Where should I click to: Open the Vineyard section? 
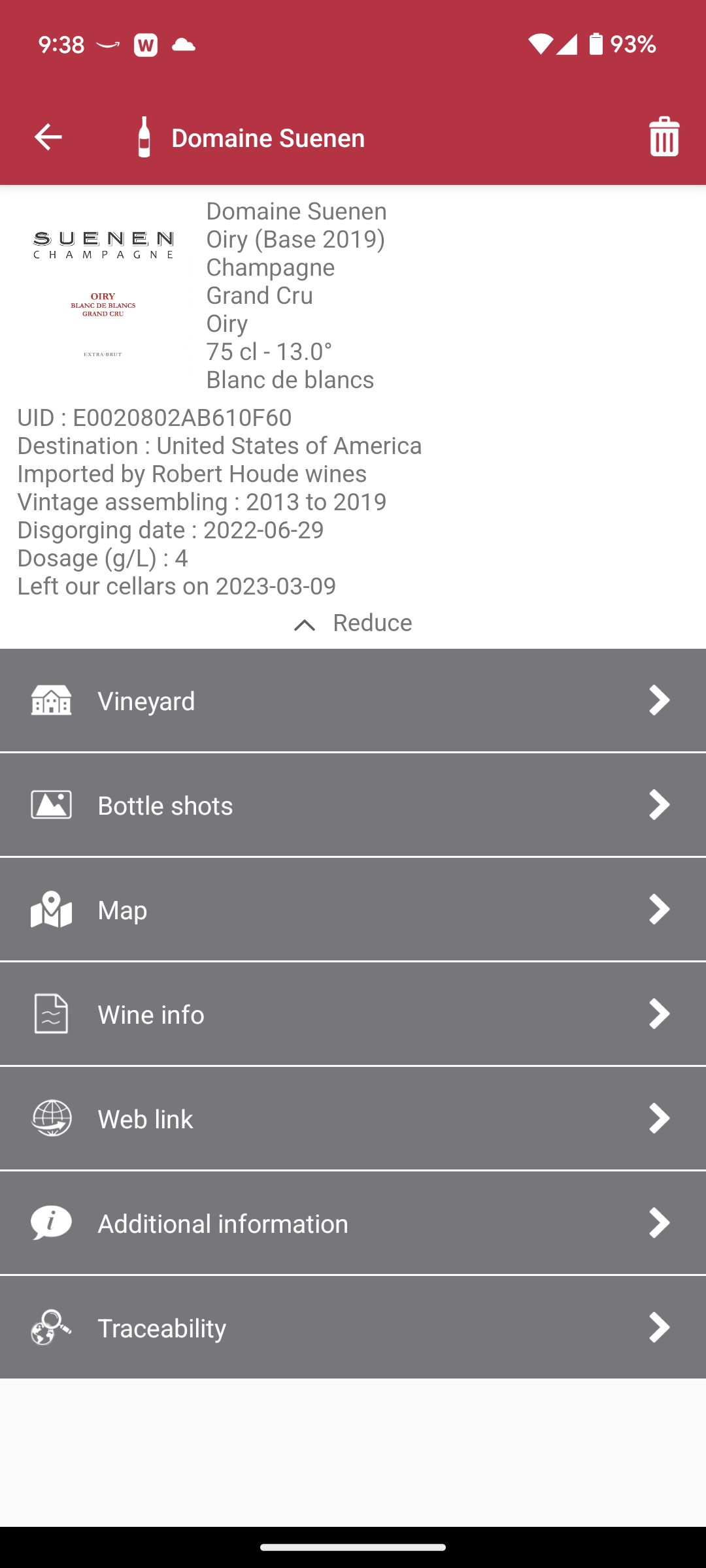pos(353,700)
